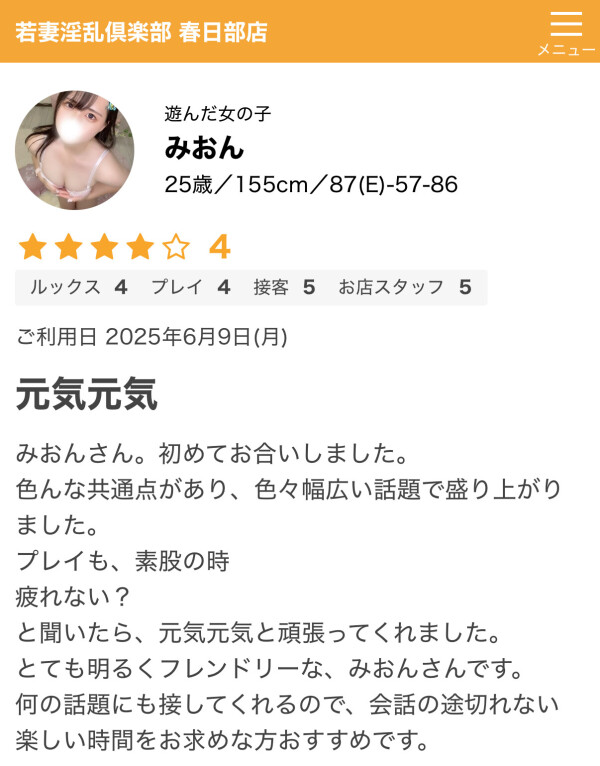Open the メニュー hamburger menu
This screenshot has width=600, height=766.
tap(565, 31)
